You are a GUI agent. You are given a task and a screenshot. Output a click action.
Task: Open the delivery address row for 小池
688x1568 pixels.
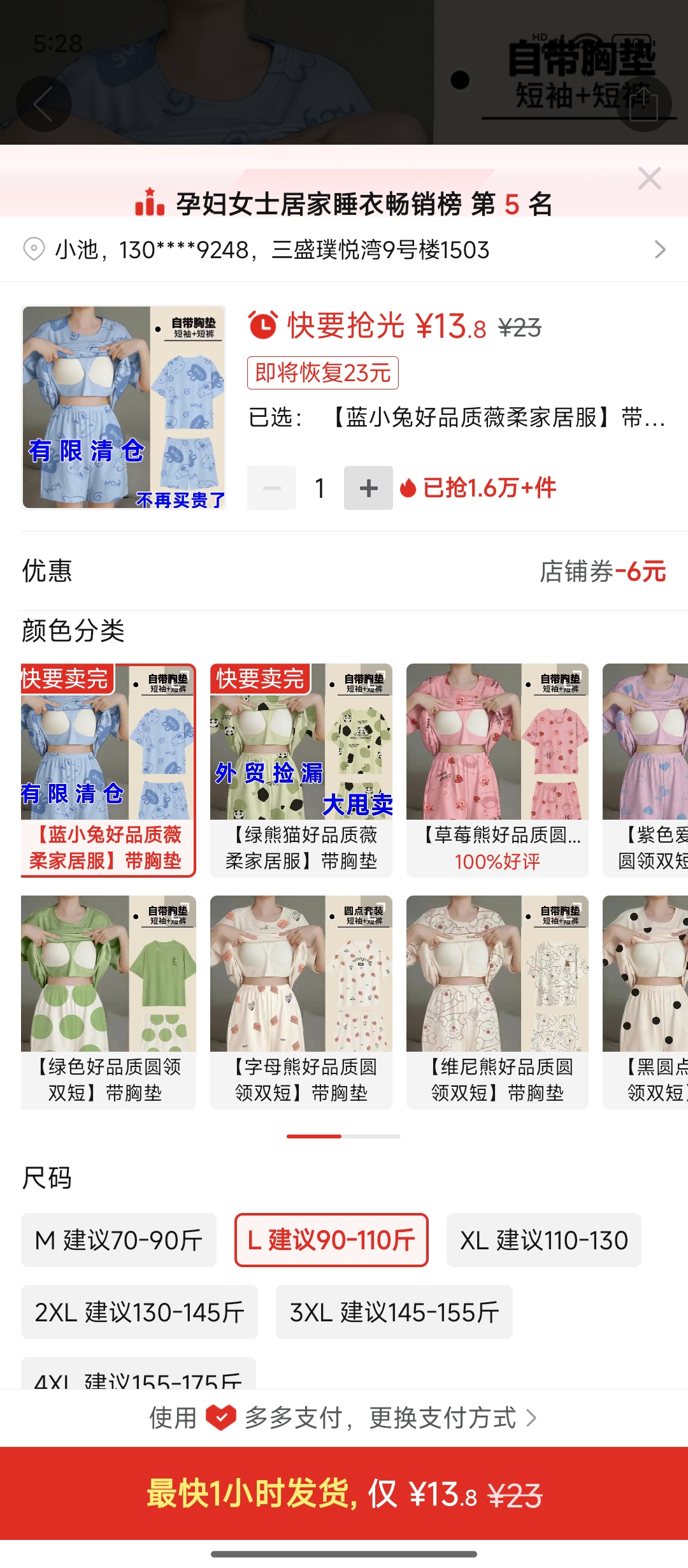click(x=344, y=250)
